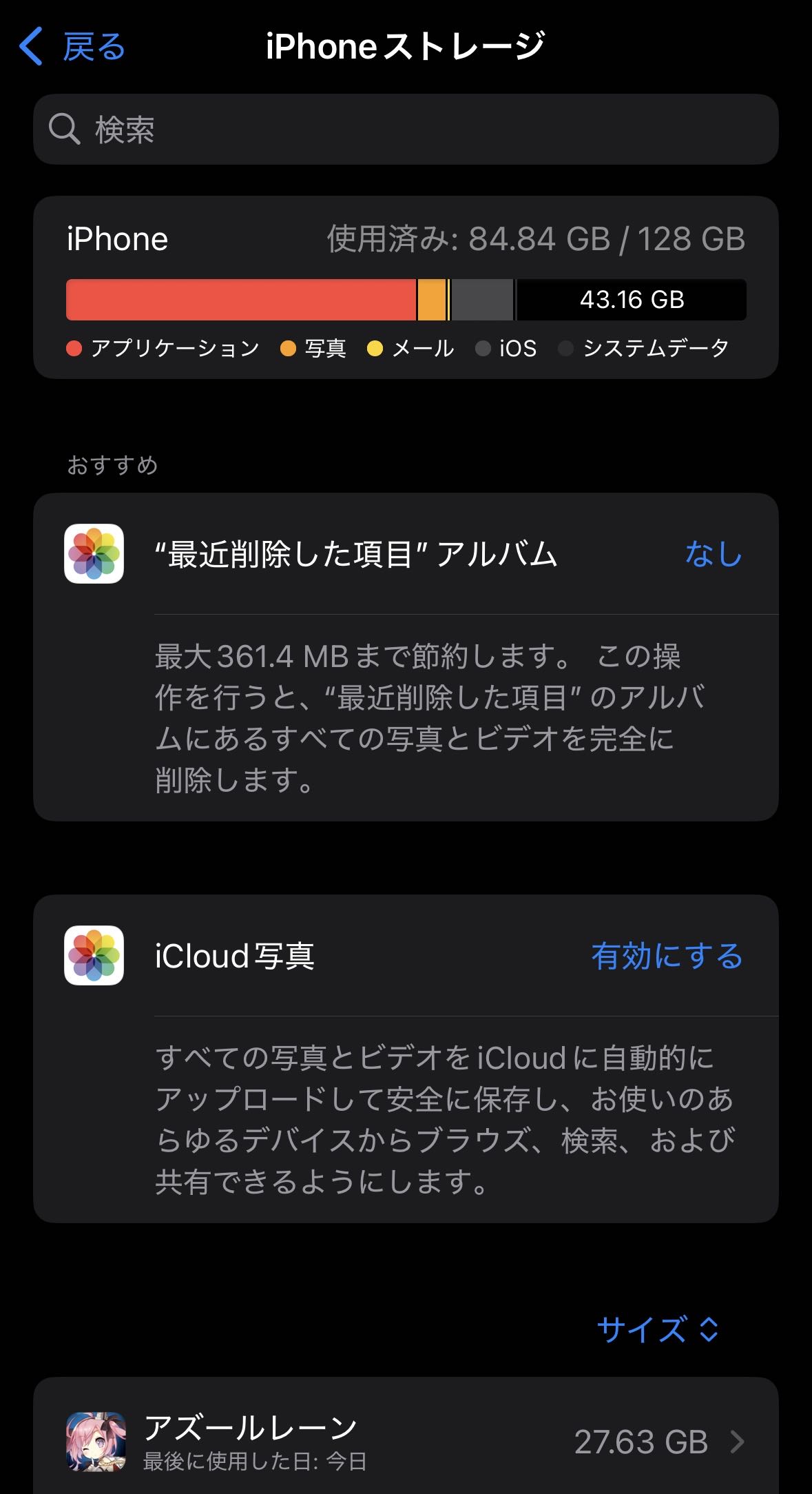This screenshot has width=812, height=1494.
Task: Go back with the 戻る button
Action: click(72, 47)
